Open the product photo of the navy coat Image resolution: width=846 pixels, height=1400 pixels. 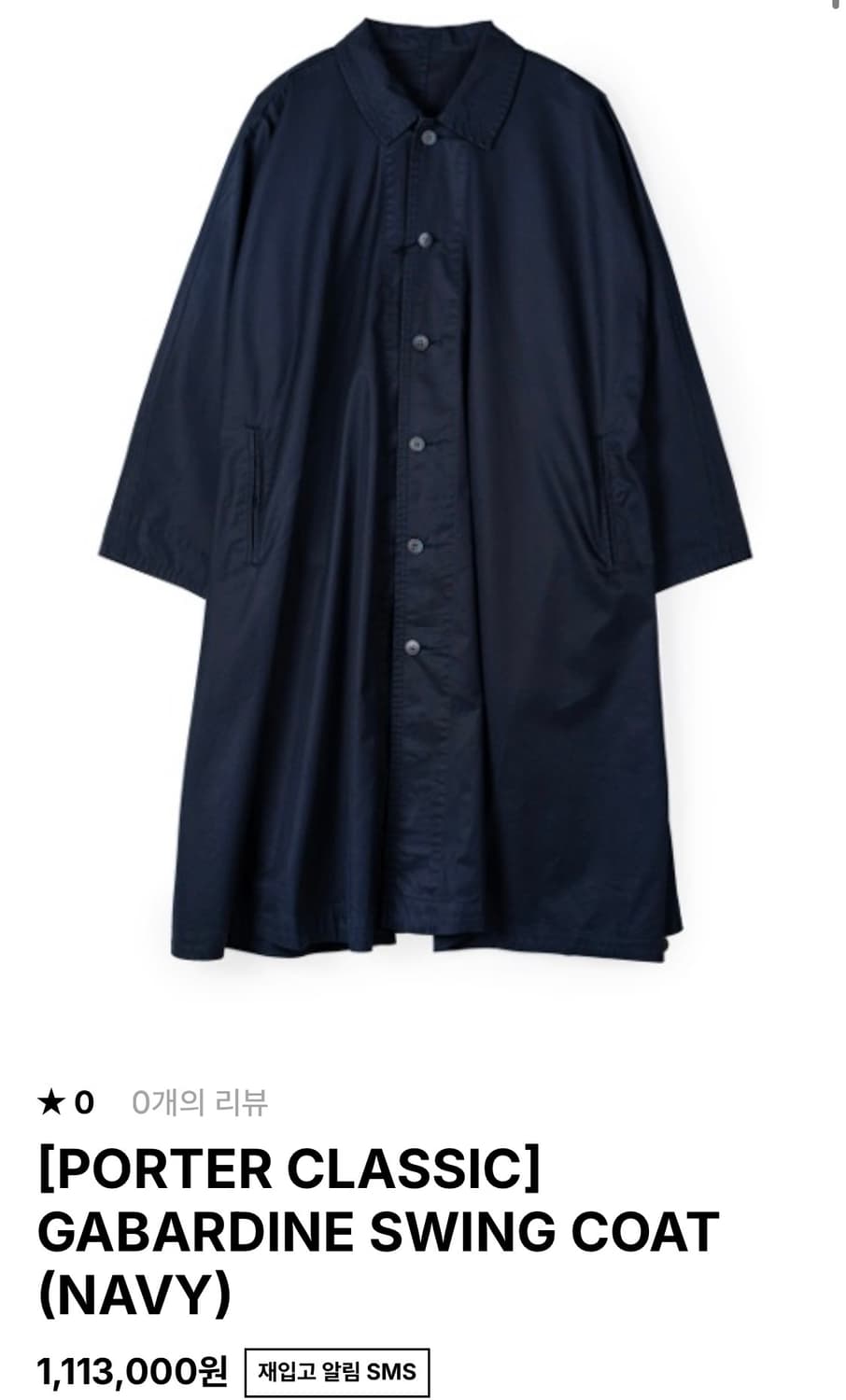tap(423, 513)
